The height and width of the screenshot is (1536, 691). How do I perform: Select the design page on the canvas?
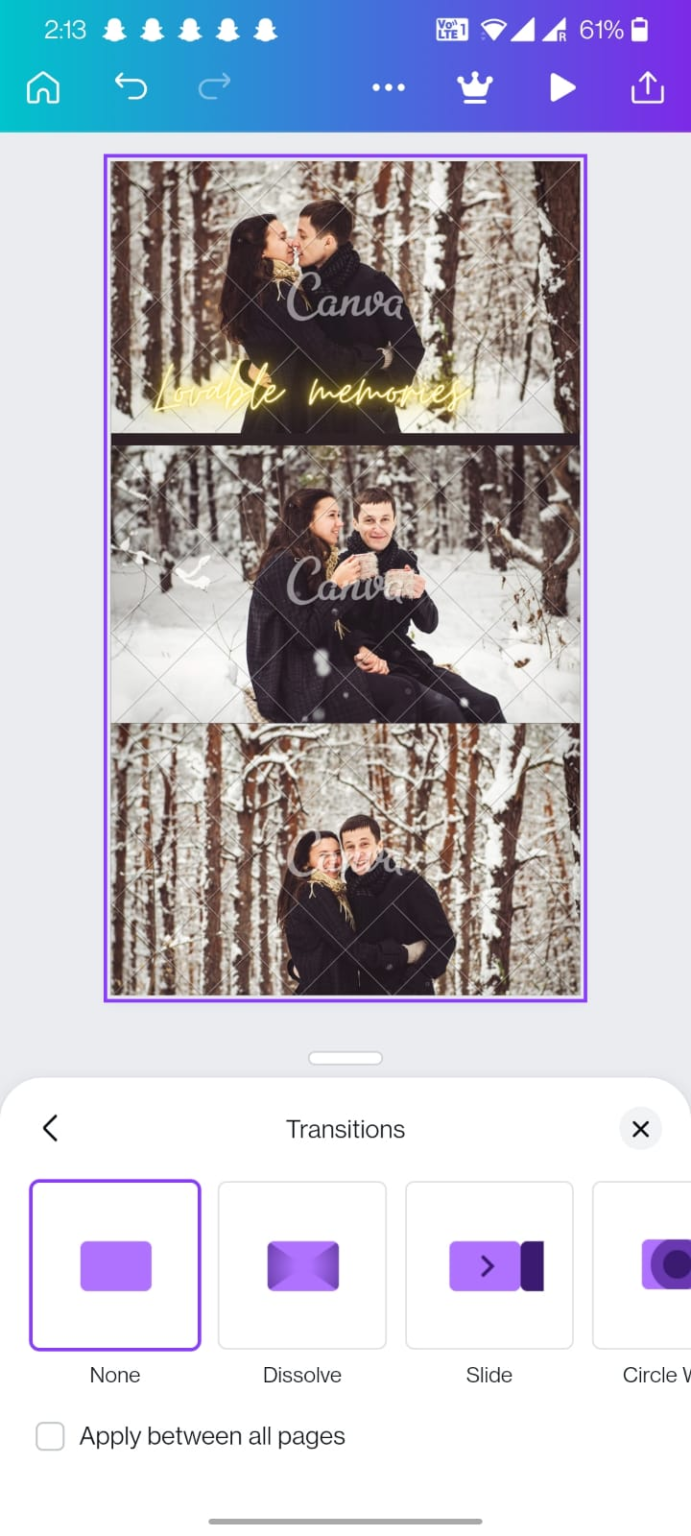point(345,578)
